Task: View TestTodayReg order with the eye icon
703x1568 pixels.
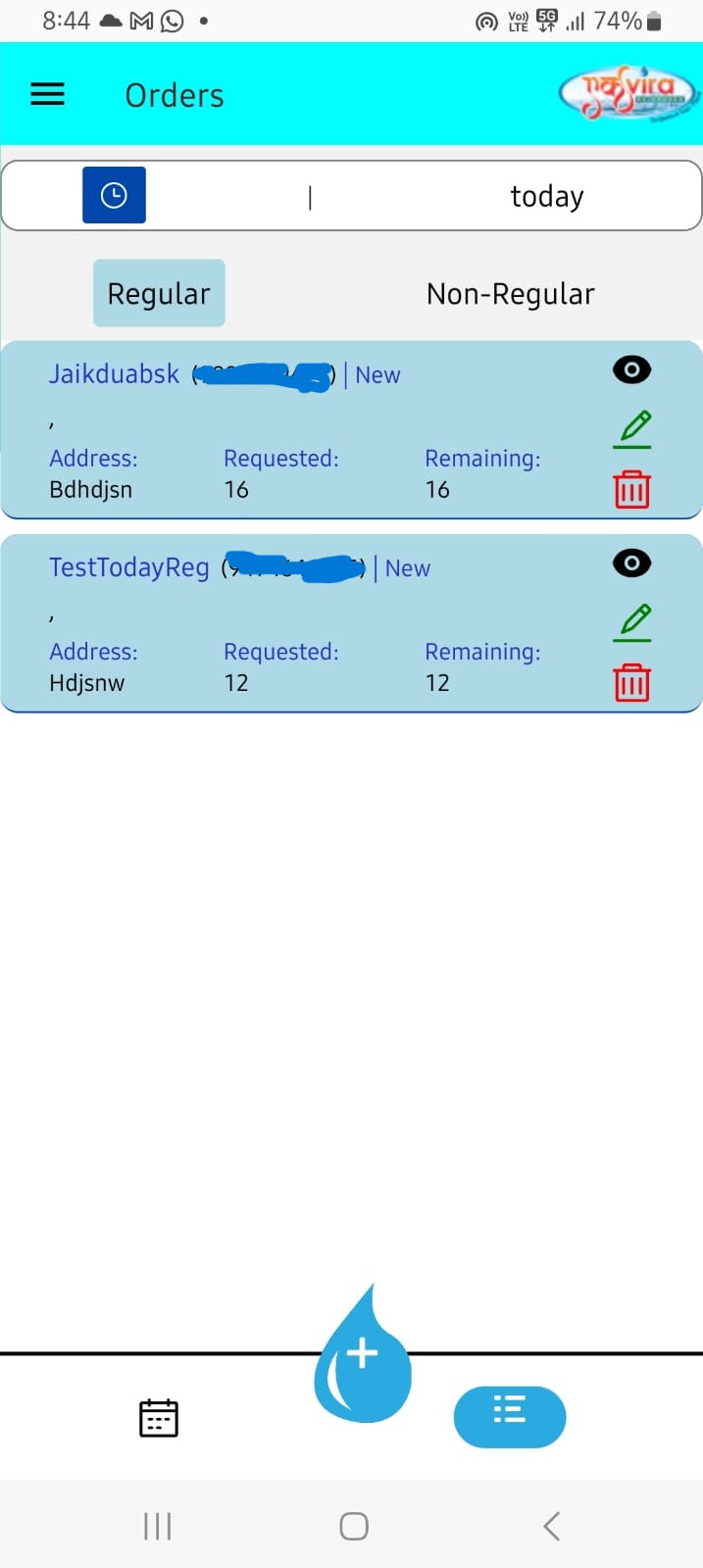Action: (631, 563)
